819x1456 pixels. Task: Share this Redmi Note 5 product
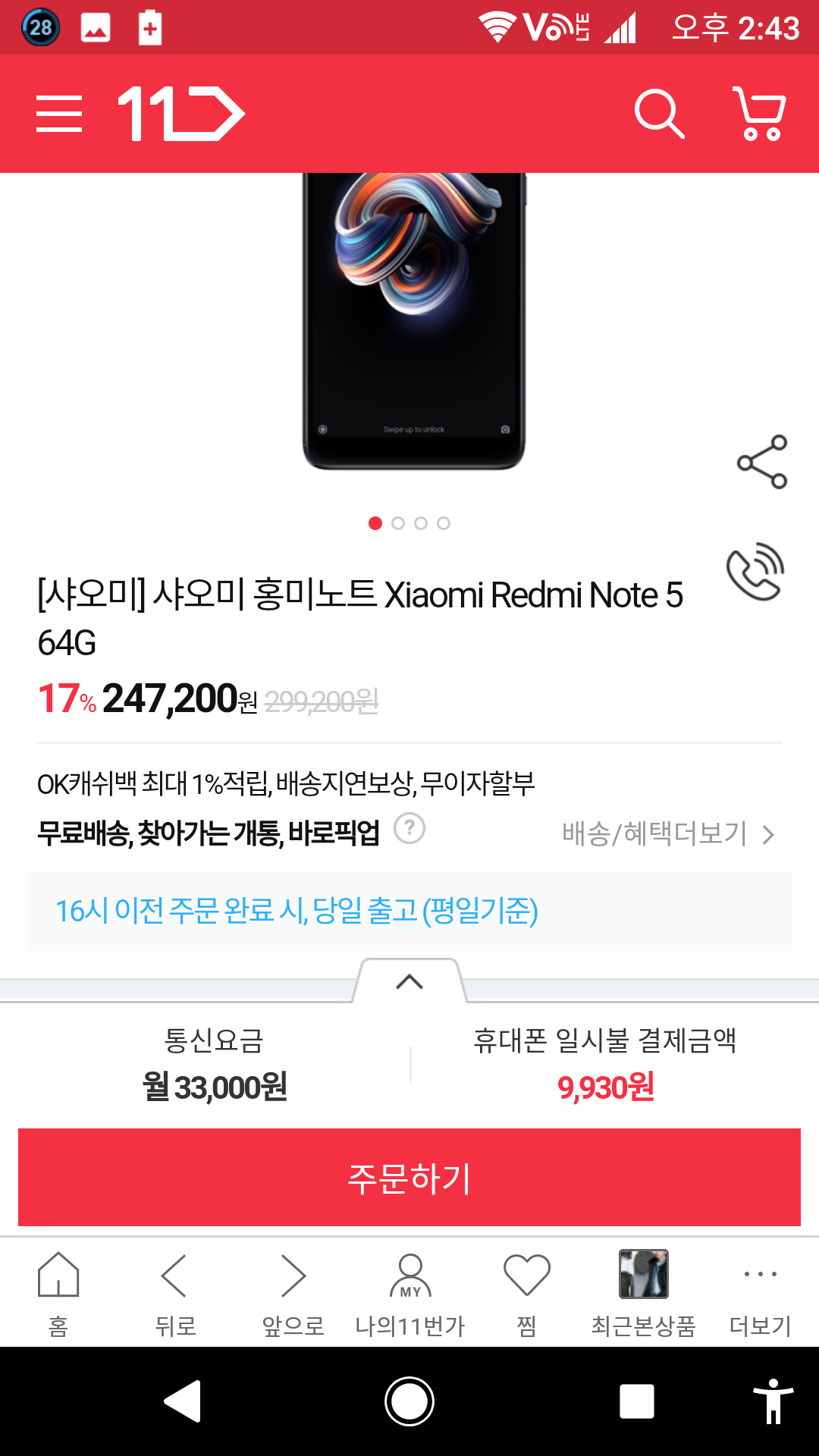point(762,462)
